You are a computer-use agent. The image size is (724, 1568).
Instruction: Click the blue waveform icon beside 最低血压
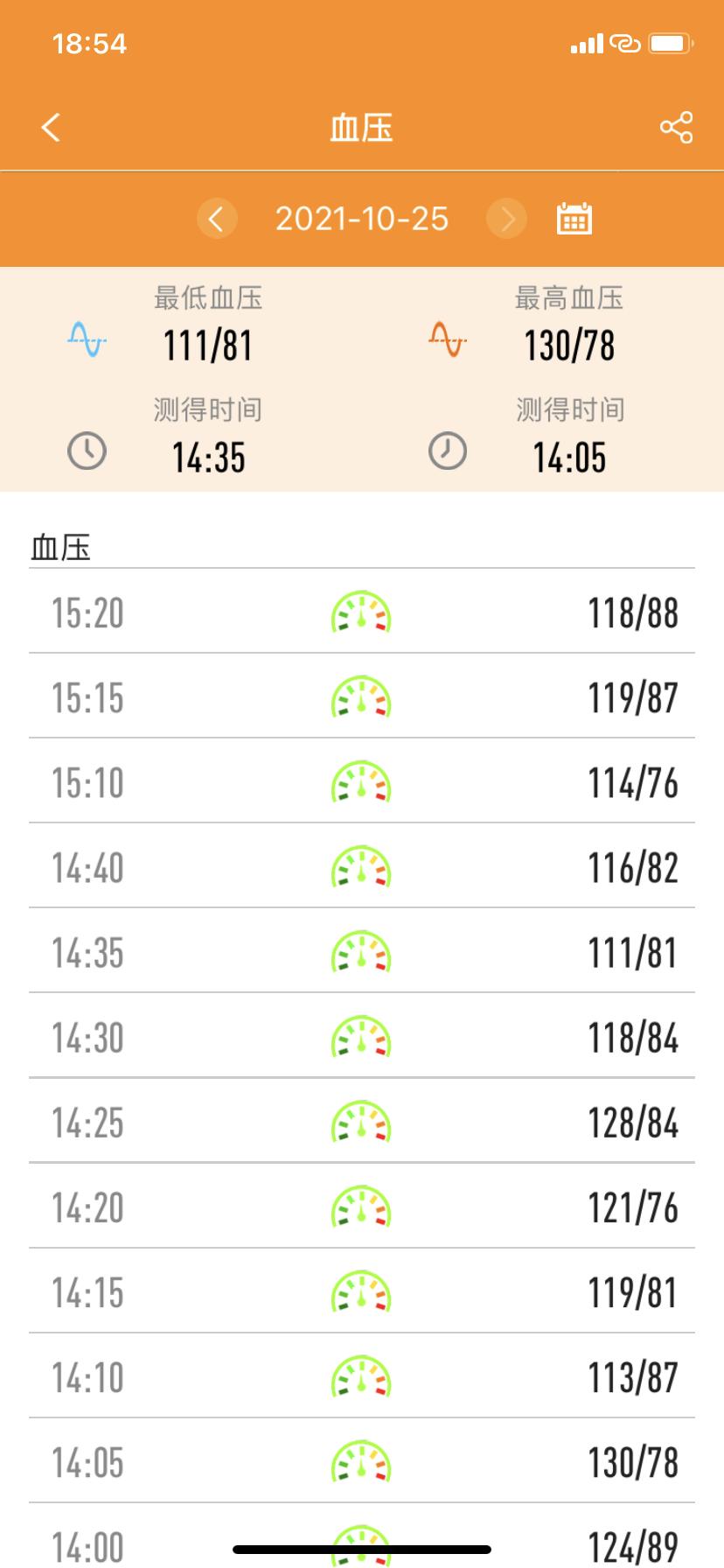87,340
